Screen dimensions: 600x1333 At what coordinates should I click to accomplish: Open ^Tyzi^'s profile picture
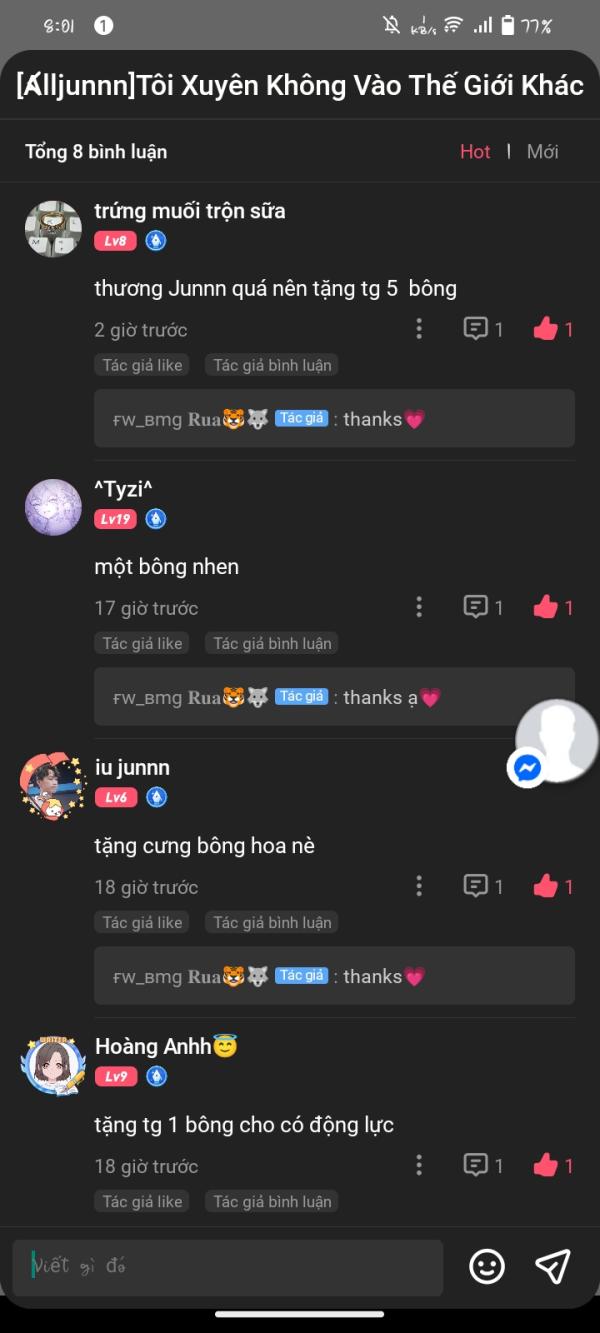53,507
